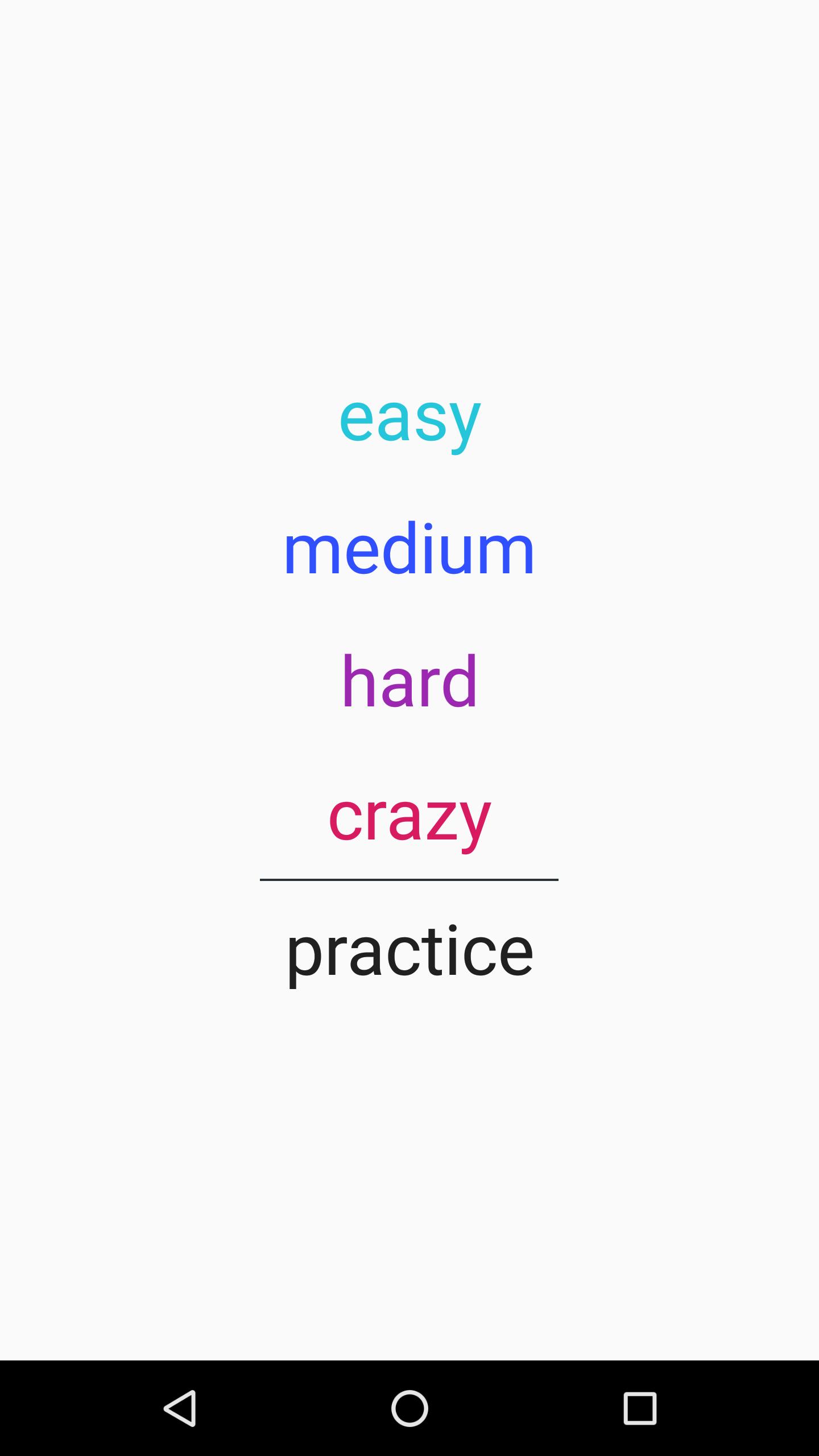Screen dimensions: 819x1456
Task: Start a hard game
Action: pos(409,681)
